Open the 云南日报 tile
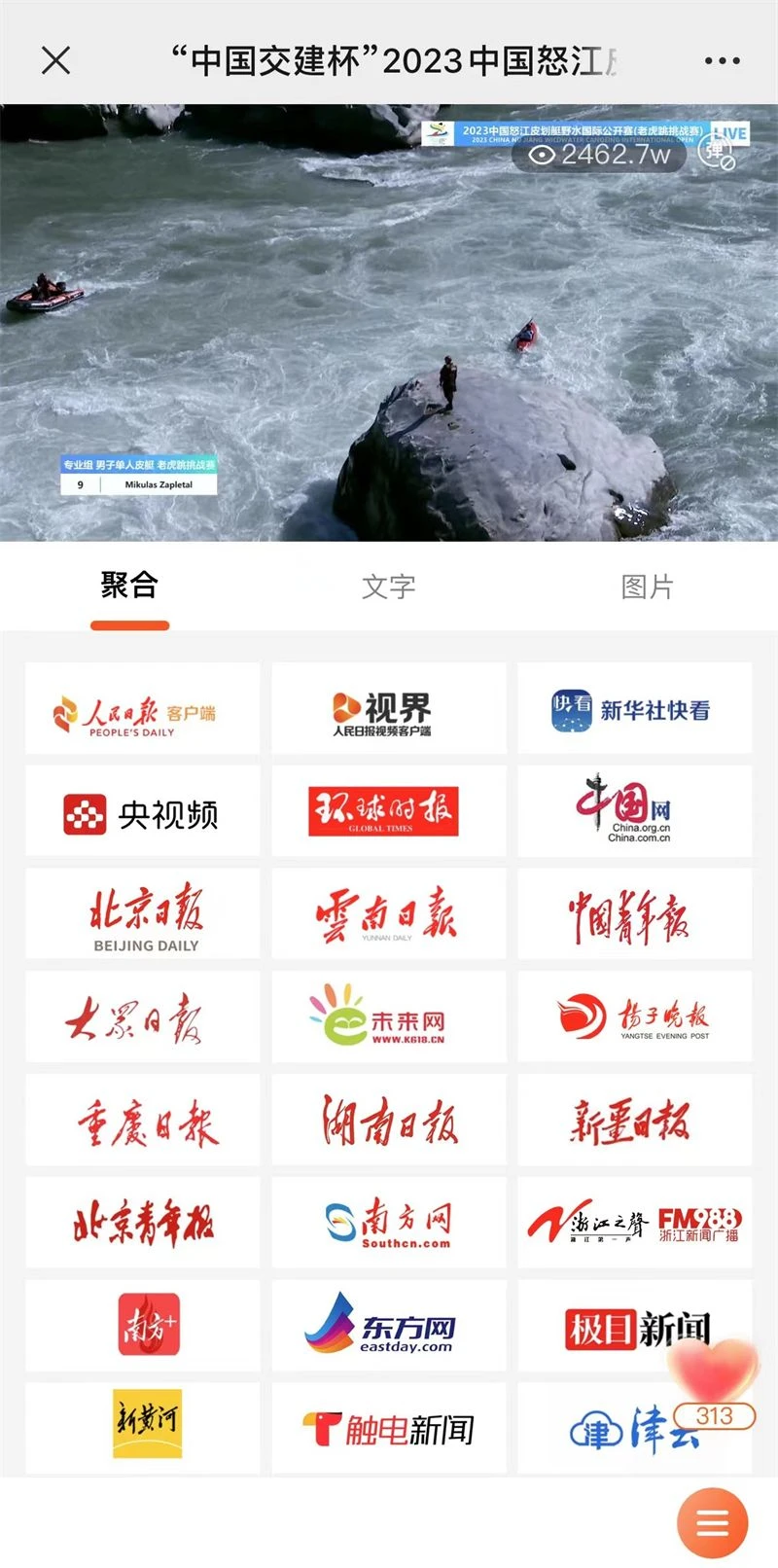Screen dimensions: 778x1568 click(388, 915)
